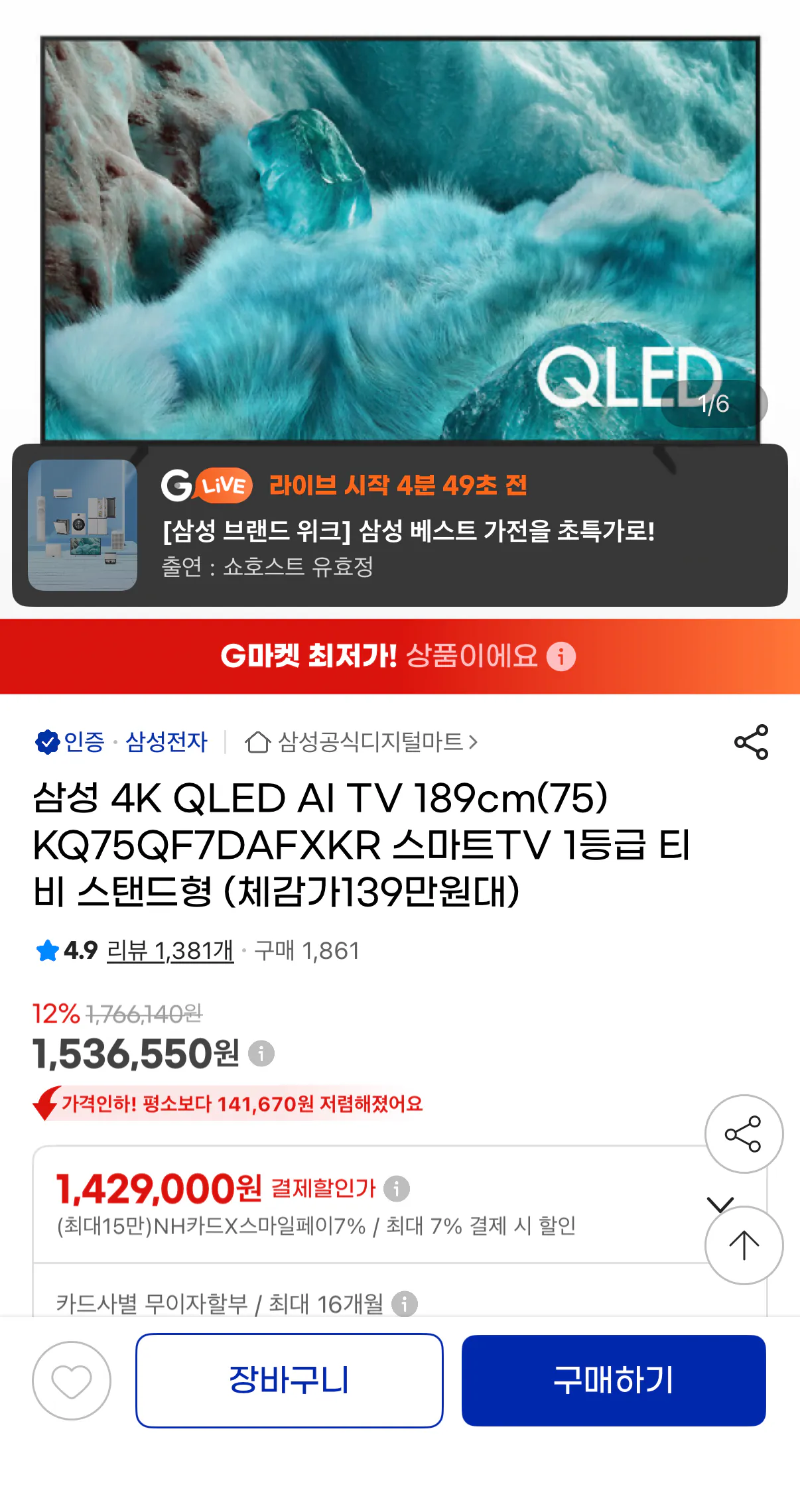Tap the floating share icon near the price
Viewport: 800px width, 1512px height.
(744, 1134)
